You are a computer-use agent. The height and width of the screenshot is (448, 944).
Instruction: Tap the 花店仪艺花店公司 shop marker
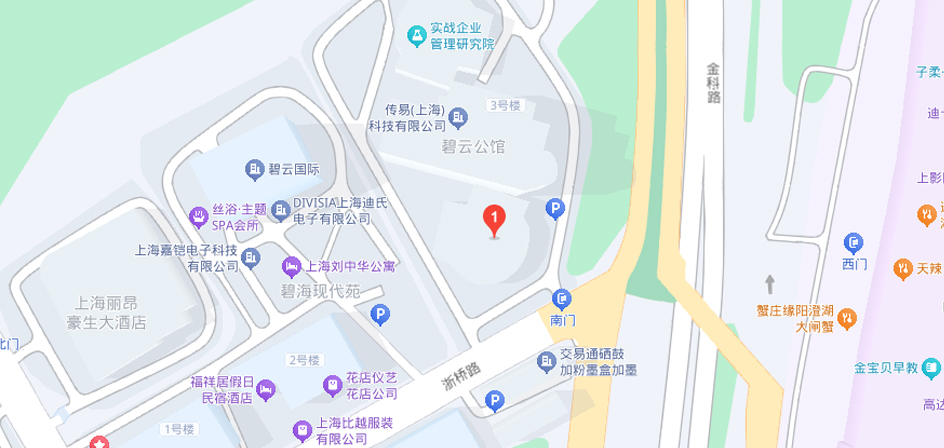(x=331, y=384)
